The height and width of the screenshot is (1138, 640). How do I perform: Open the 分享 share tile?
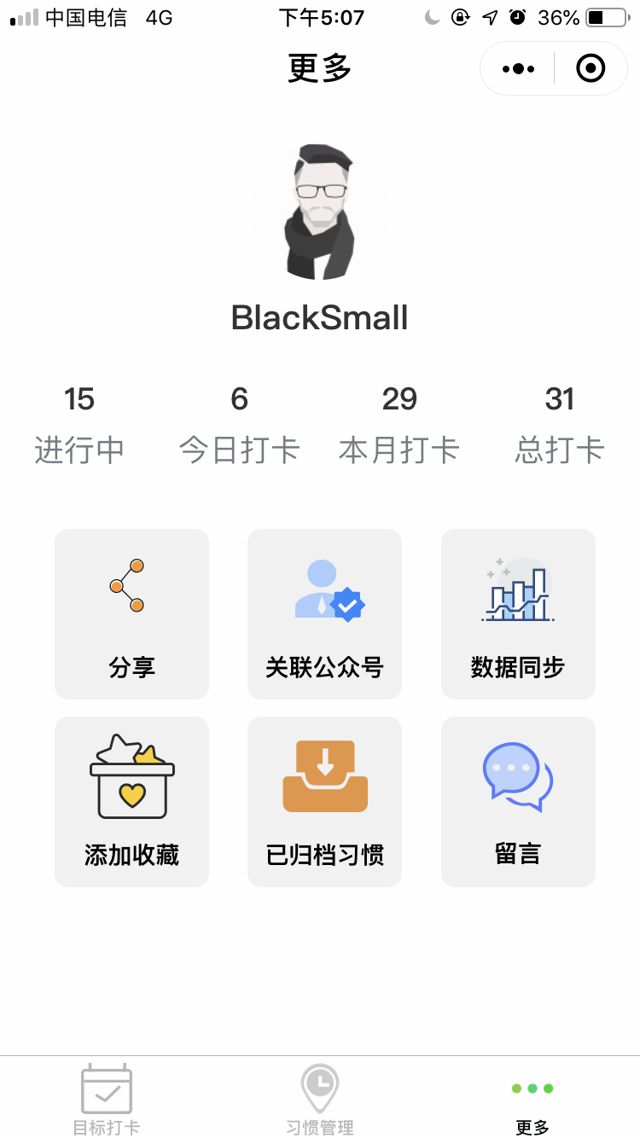tap(132, 613)
